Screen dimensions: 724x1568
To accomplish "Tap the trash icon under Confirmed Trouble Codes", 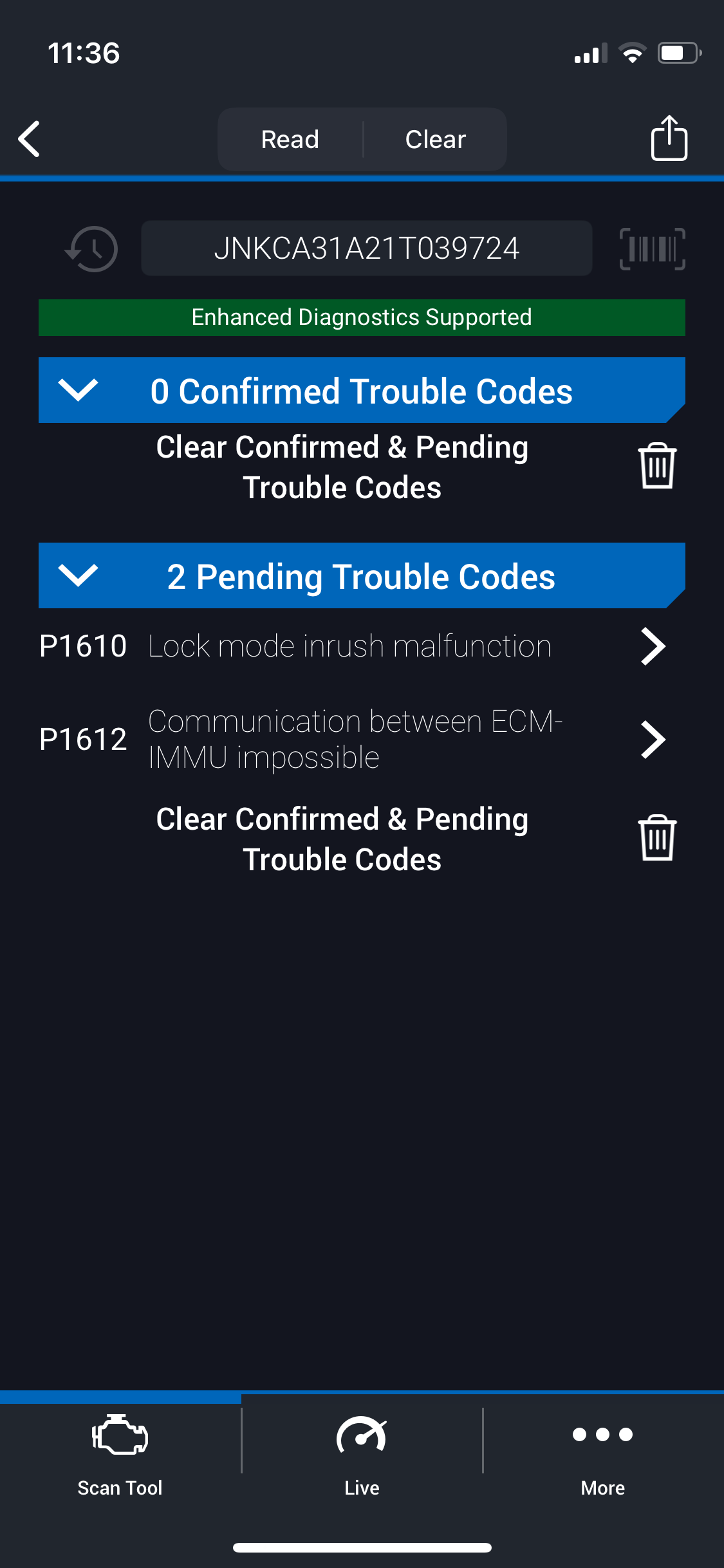I will click(657, 466).
